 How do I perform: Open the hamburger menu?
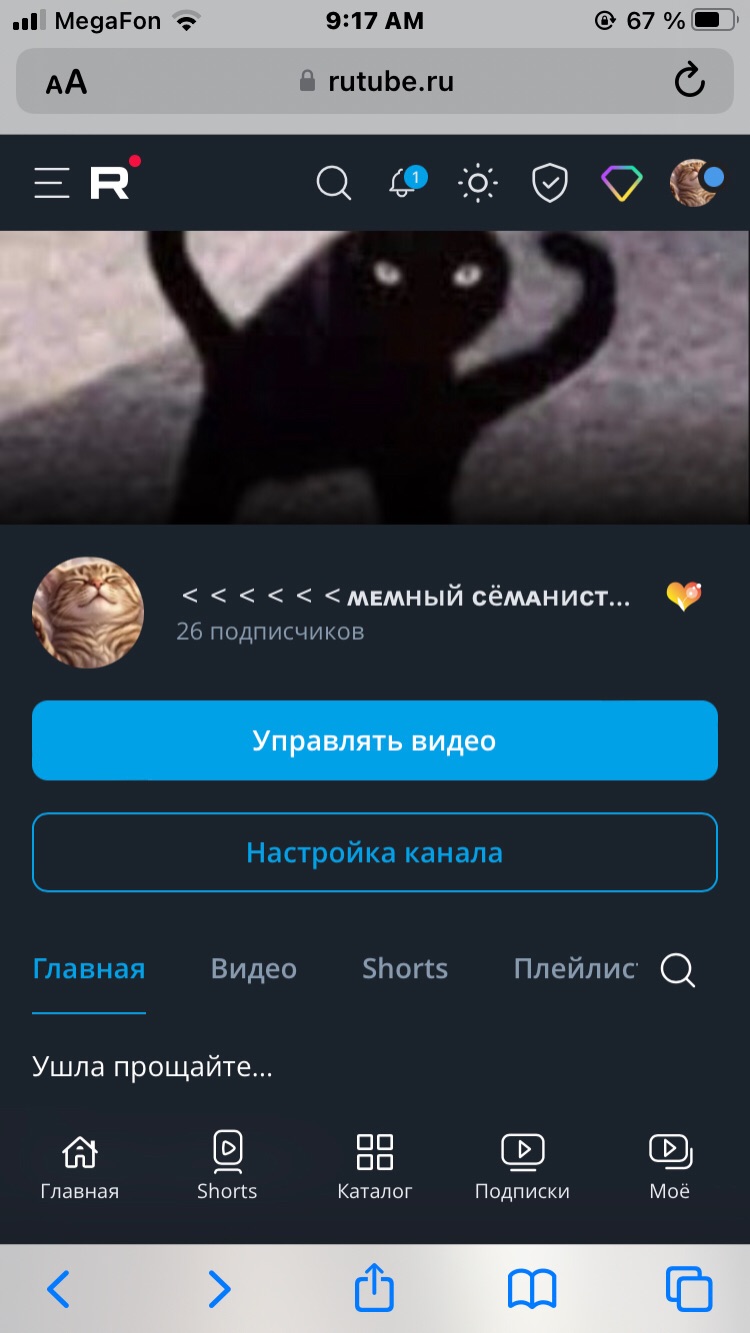(x=52, y=183)
